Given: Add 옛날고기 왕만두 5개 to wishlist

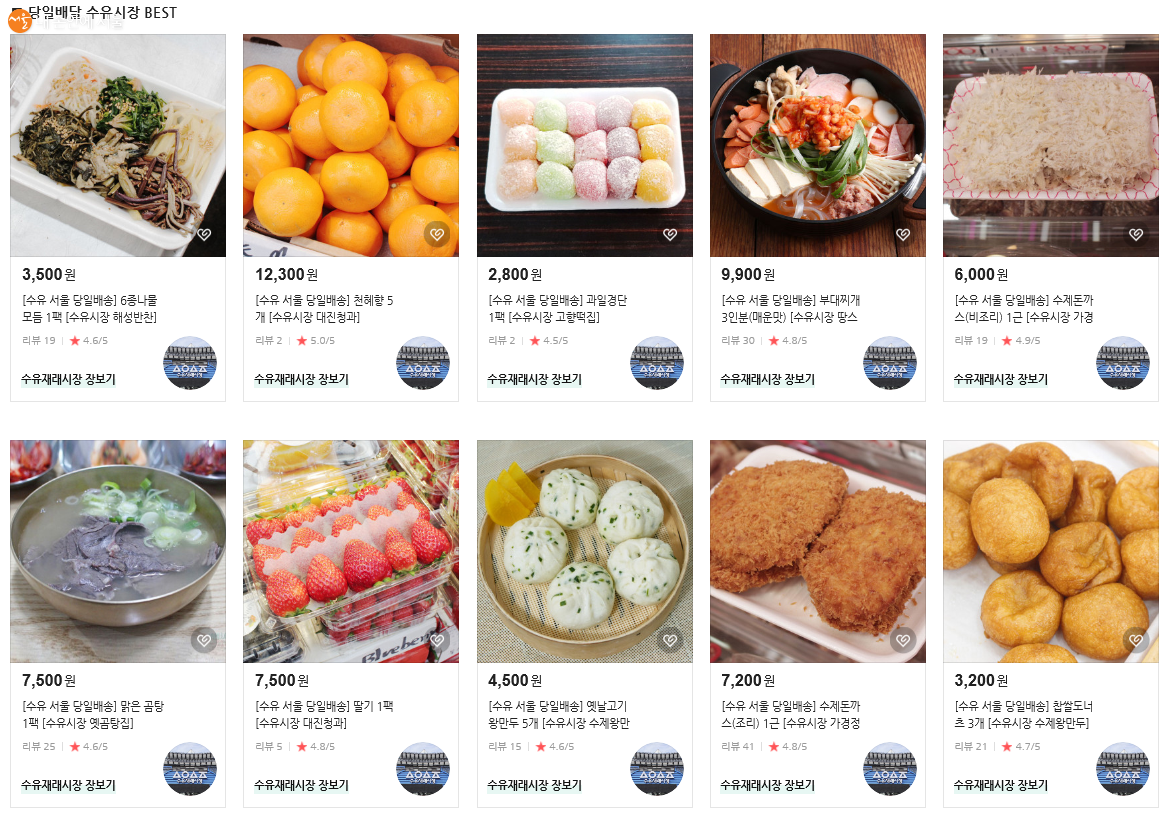Looking at the screenshot, I should [669, 640].
